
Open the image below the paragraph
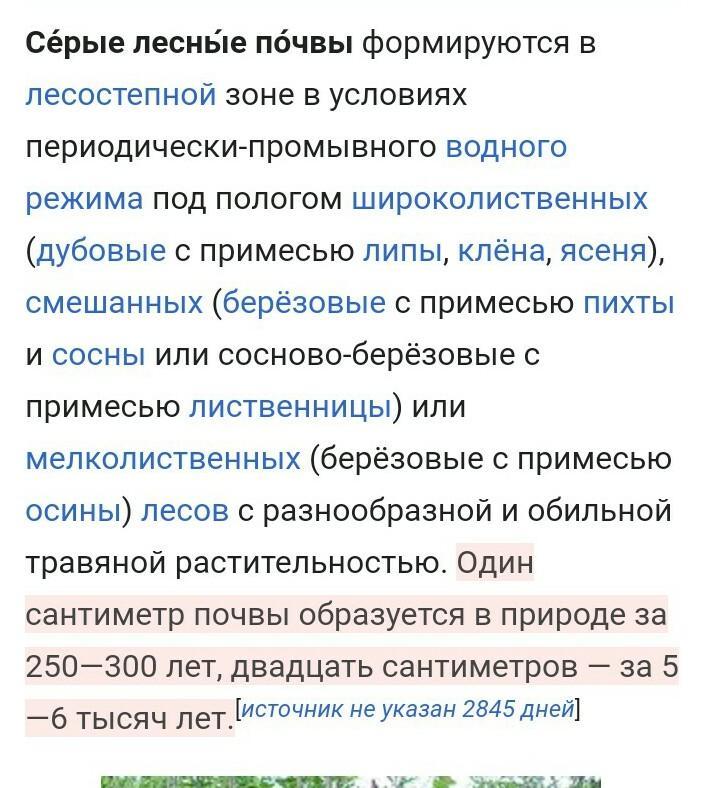[351, 782]
